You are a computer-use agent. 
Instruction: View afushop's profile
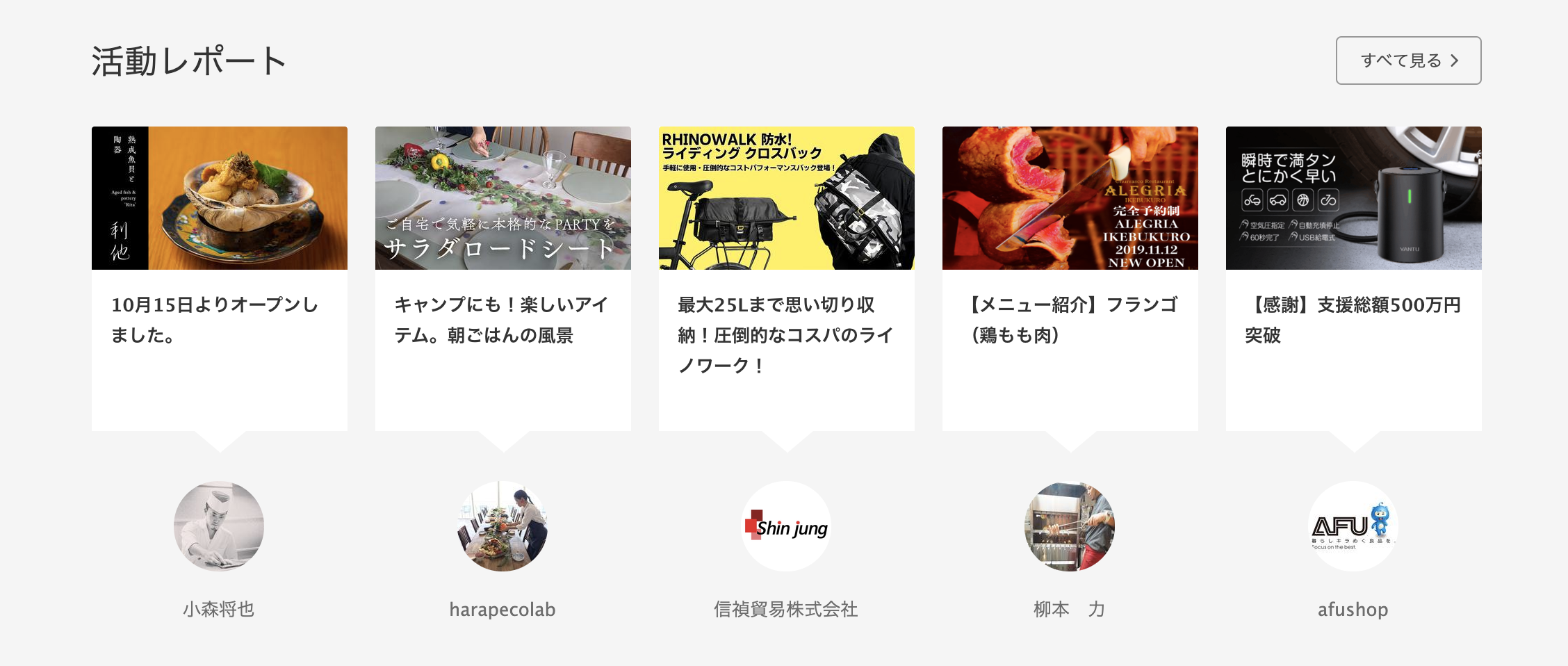coord(1353,526)
